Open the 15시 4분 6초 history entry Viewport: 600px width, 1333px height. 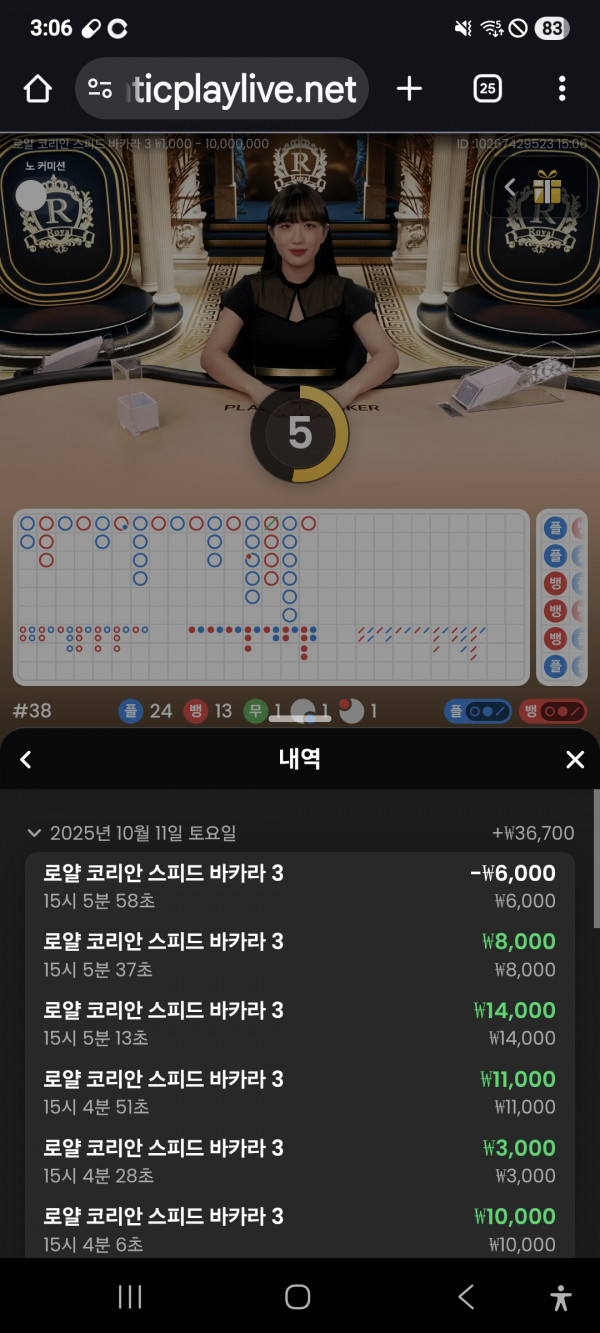click(x=299, y=1230)
